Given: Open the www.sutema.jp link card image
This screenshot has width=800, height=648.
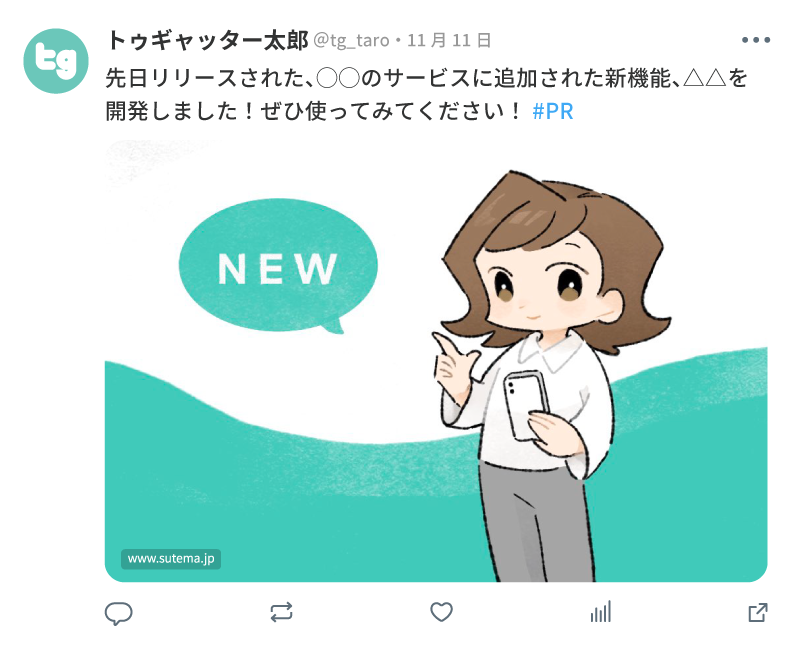Looking at the screenshot, I should [x=436, y=360].
